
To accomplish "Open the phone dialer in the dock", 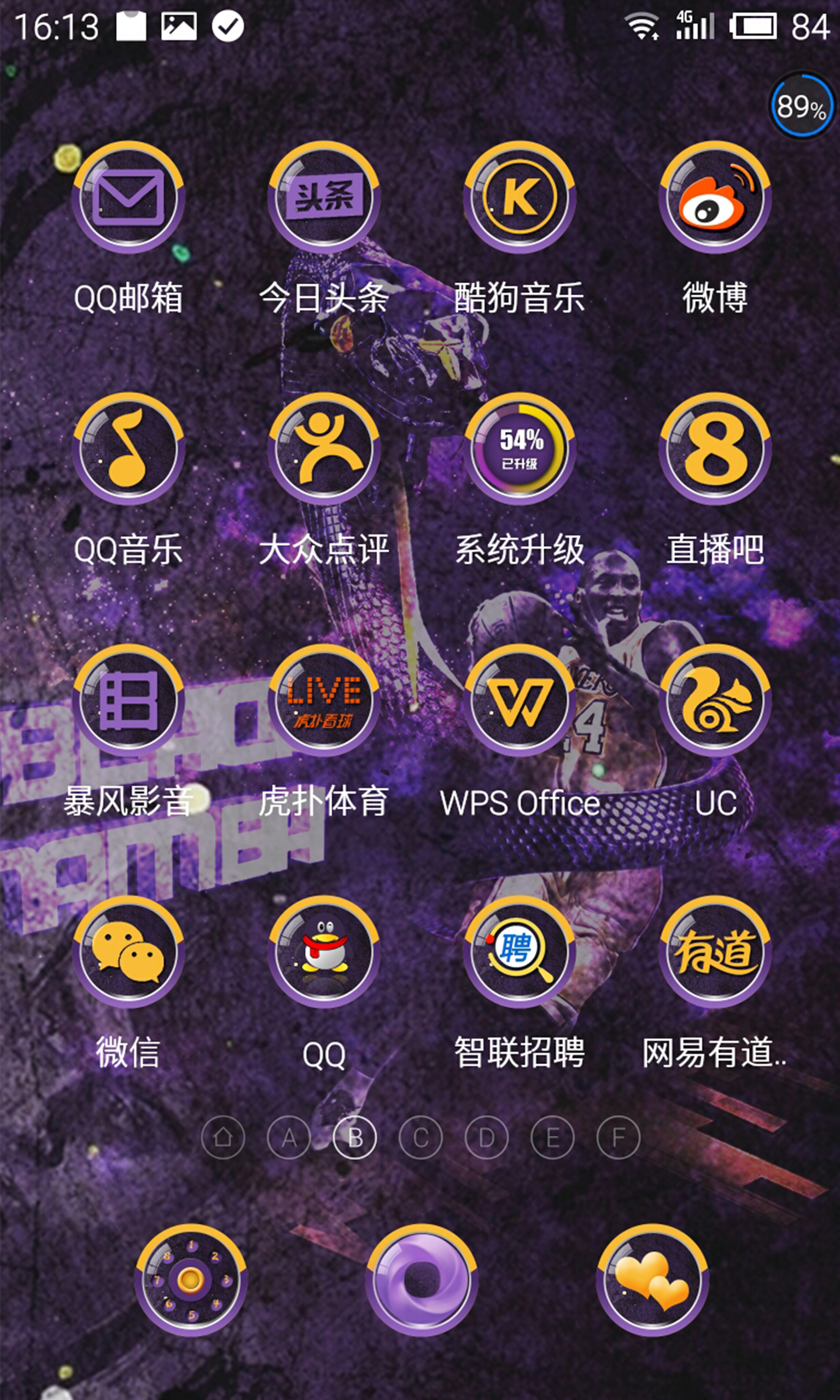I will tap(191, 1280).
